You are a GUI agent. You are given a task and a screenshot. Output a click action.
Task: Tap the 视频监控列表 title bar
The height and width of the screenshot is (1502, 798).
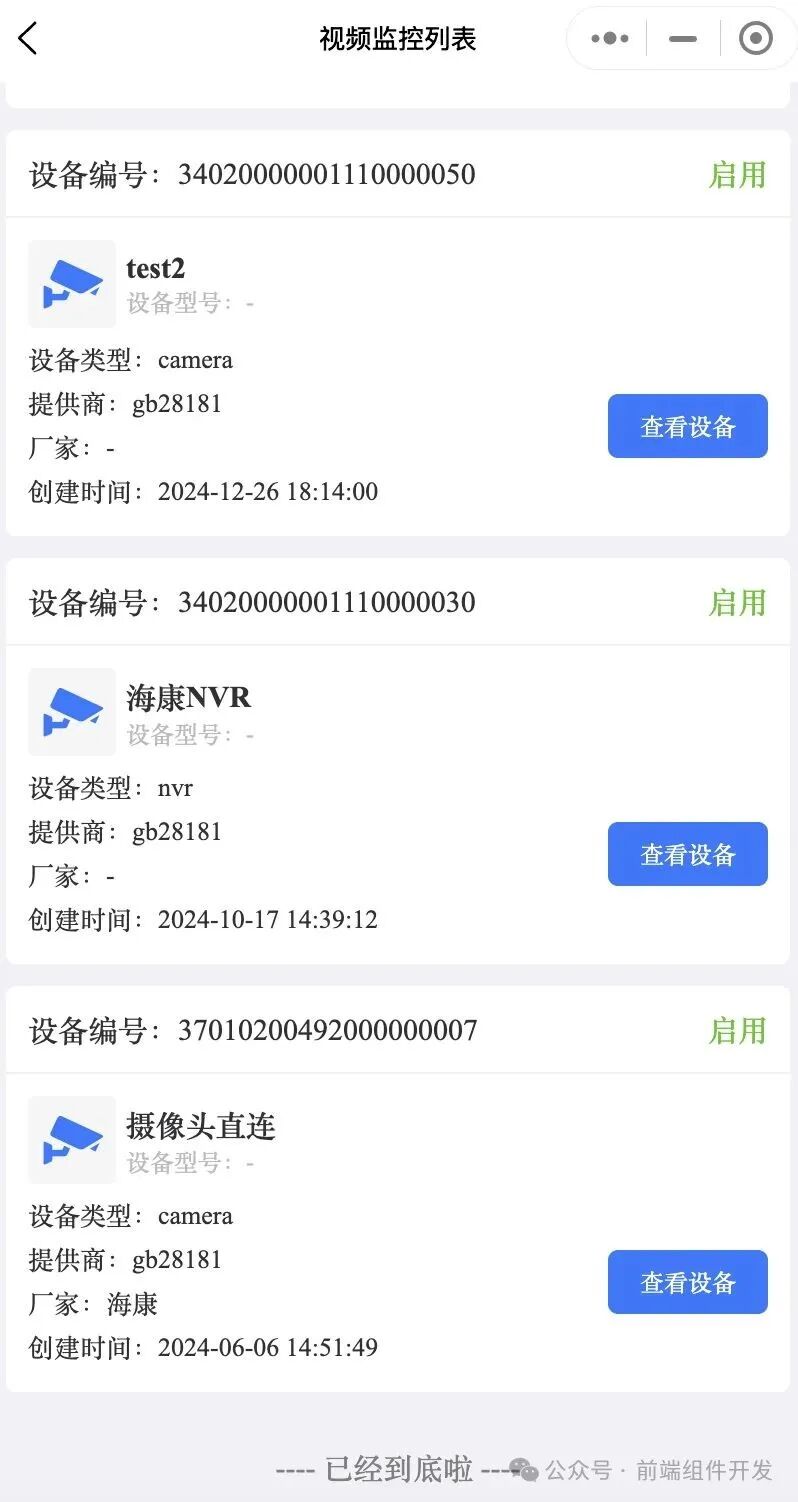coord(399,38)
